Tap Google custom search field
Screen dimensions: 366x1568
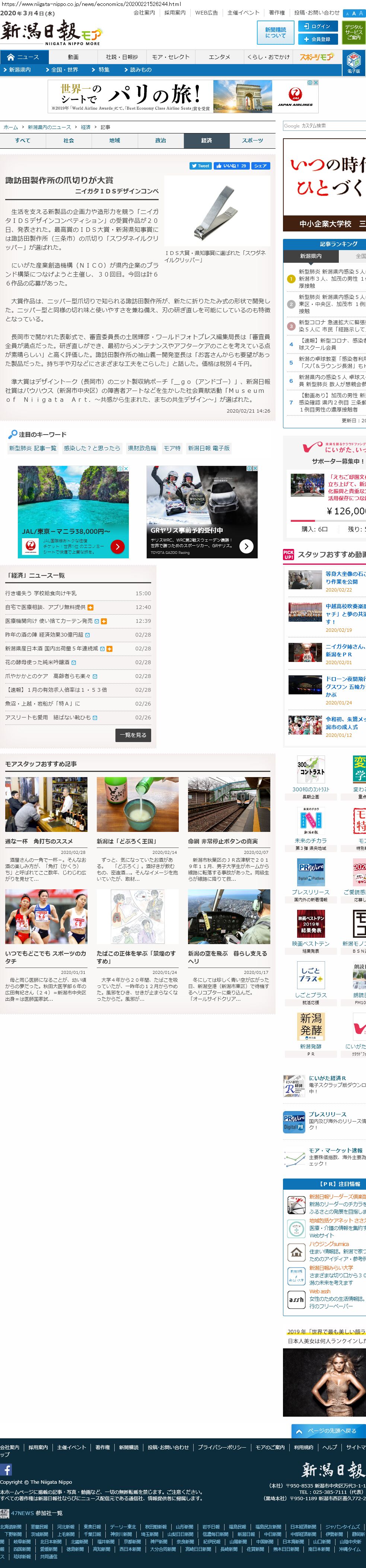(324, 126)
